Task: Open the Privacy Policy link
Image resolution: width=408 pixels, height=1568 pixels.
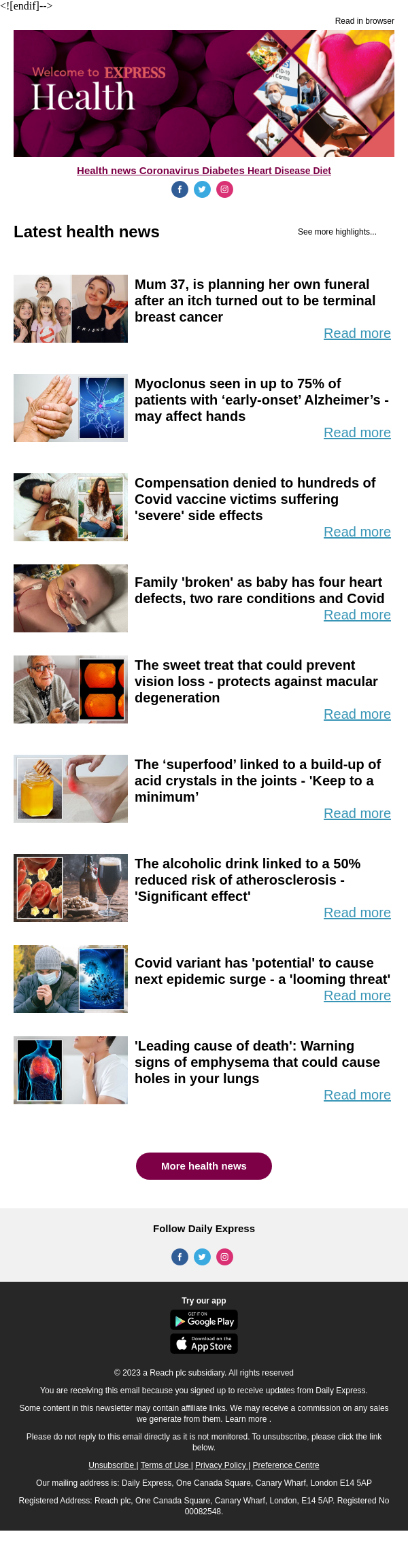Action: pyautogui.click(x=221, y=1465)
